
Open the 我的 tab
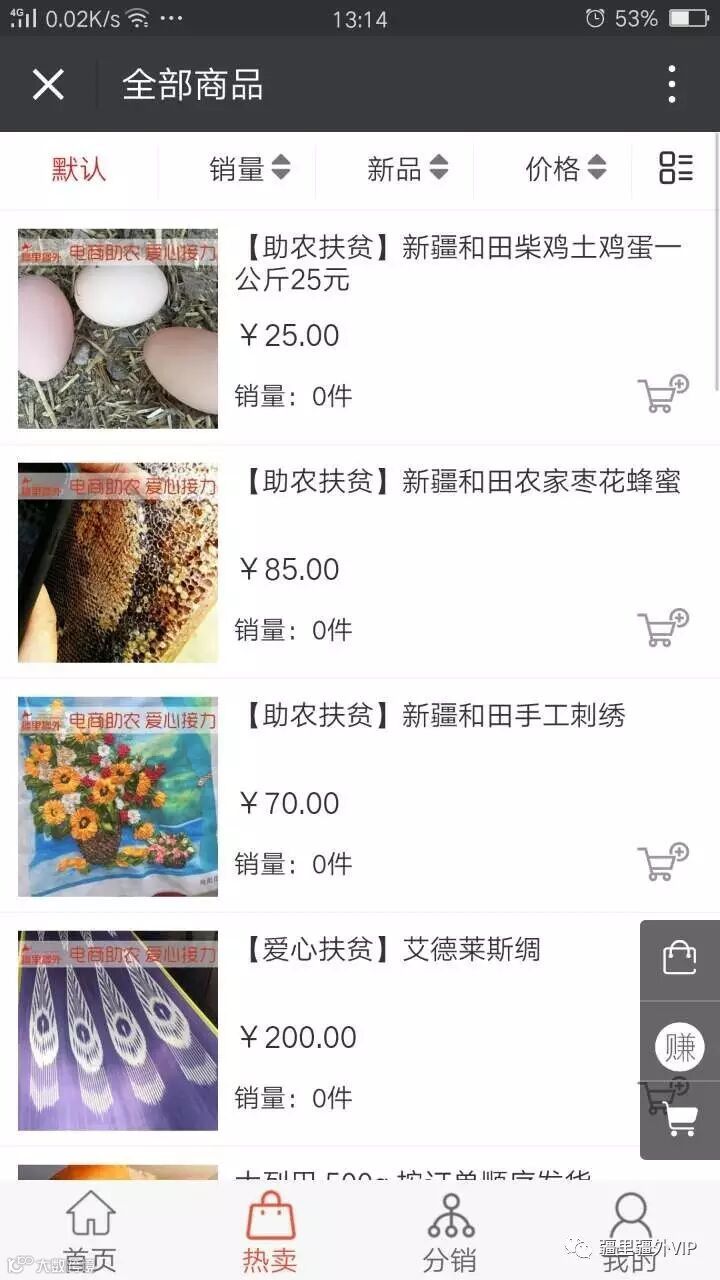pos(630,1230)
